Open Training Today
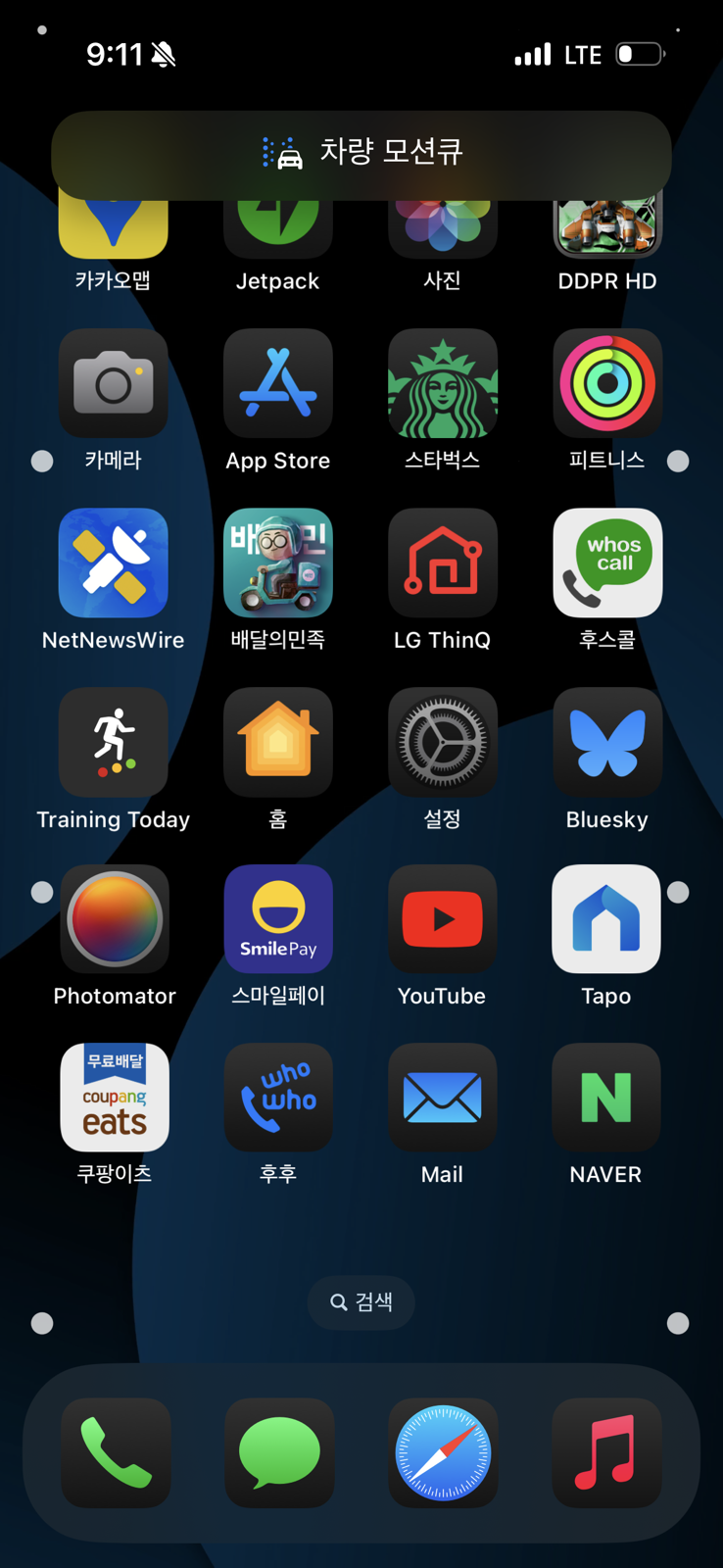 114,742
